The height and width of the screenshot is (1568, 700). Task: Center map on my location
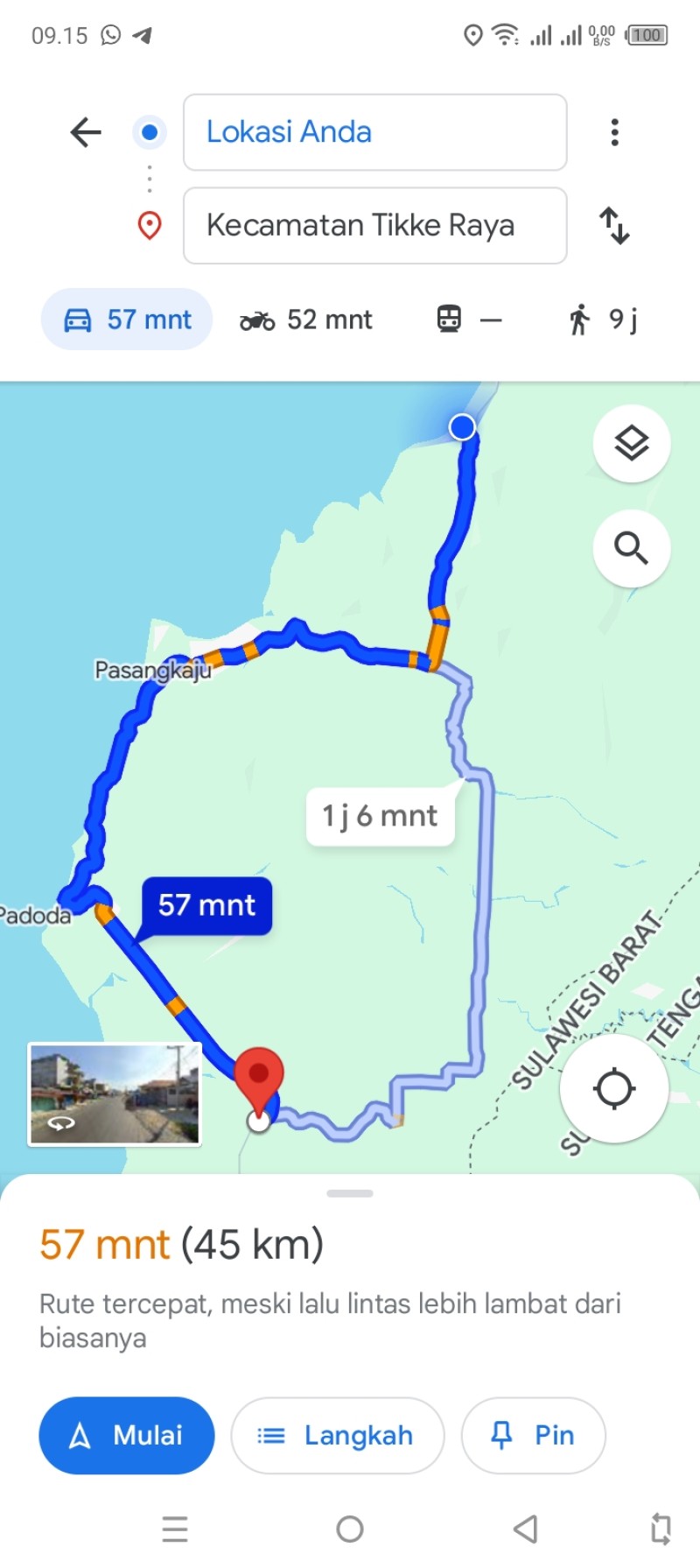(614, 1089)
